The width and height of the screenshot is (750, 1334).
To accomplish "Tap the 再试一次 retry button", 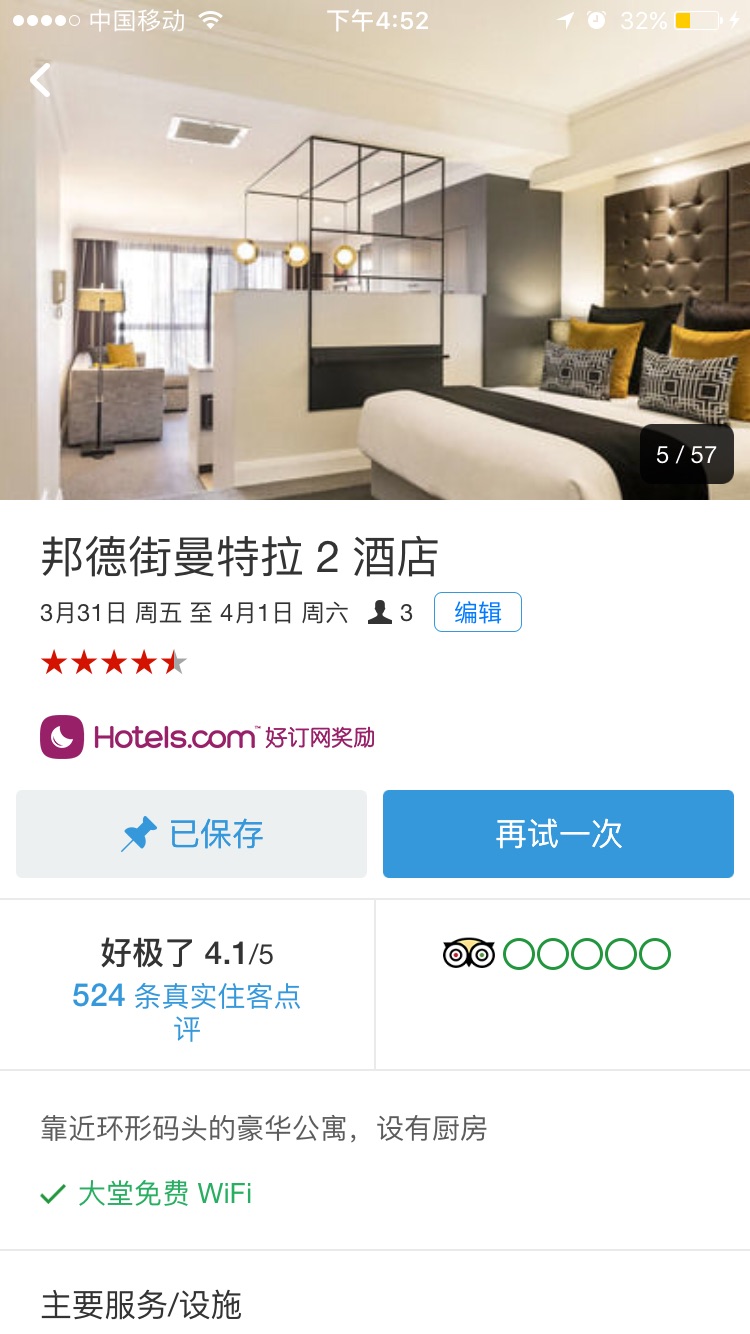I will click(559, 834).
